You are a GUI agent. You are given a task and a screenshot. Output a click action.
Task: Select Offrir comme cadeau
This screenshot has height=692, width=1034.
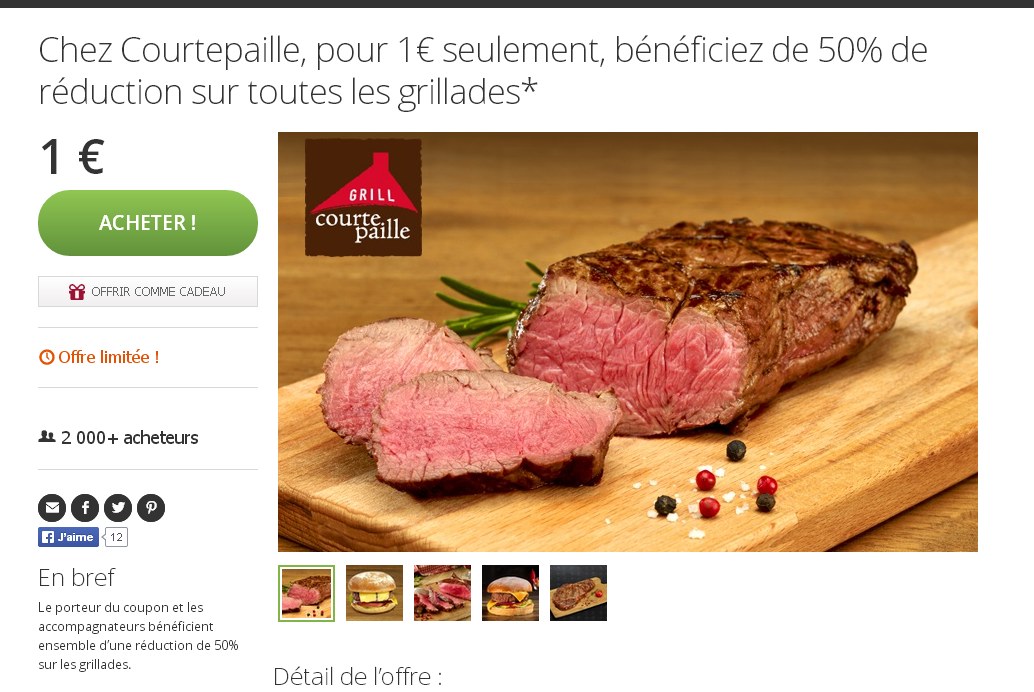pyautogui.click(x=148, y=292)
